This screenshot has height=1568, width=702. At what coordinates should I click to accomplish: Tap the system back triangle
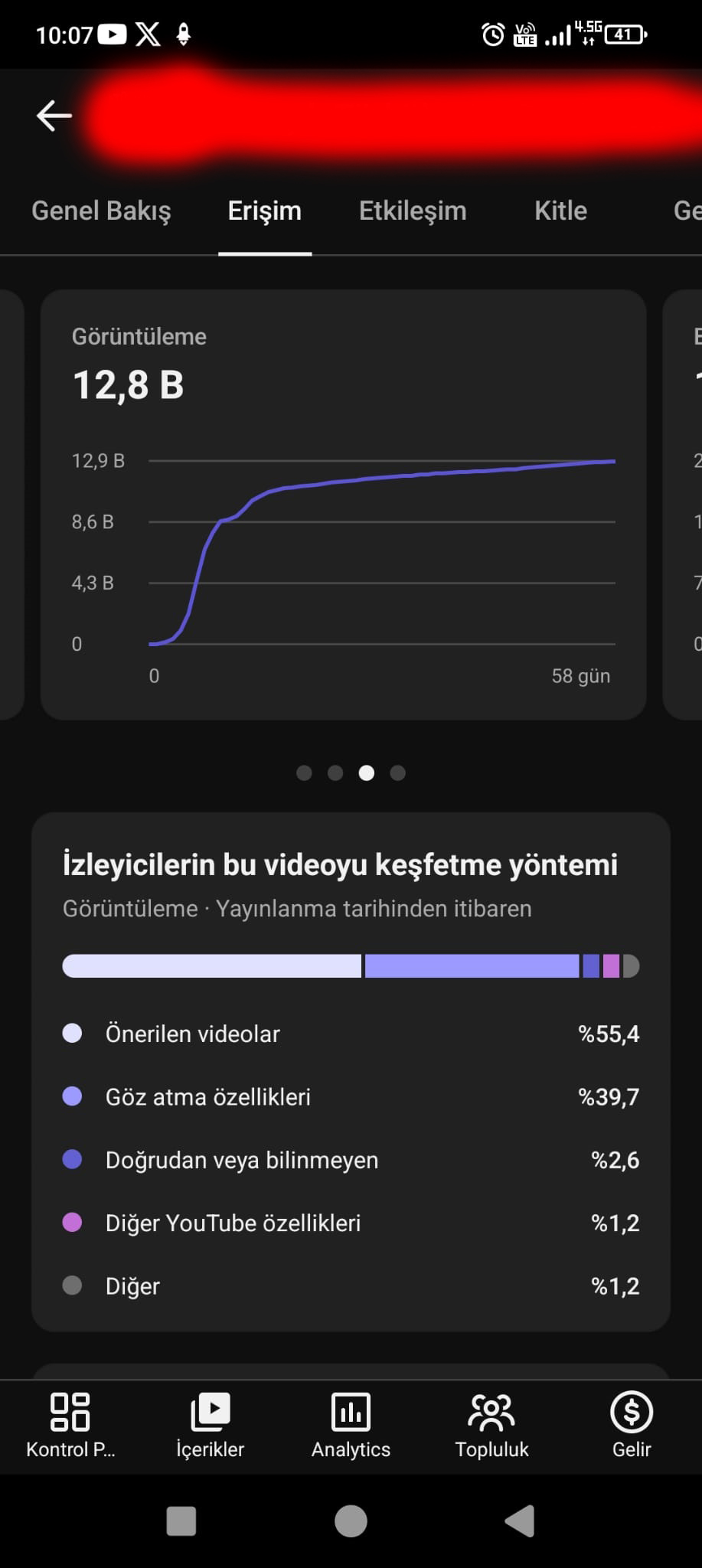[x=520, y=1521]
